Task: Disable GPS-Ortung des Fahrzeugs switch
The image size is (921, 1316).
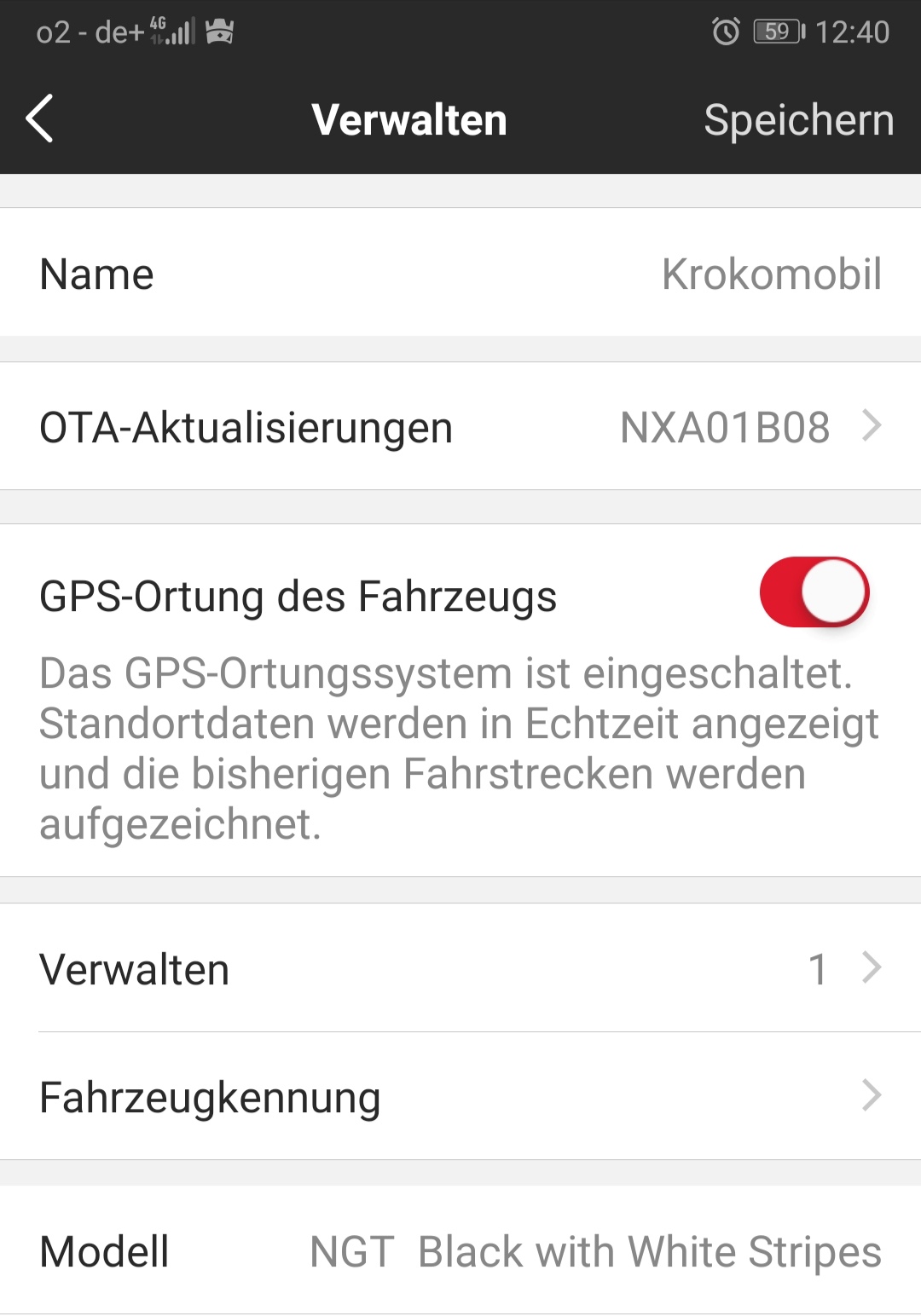Action: pos(814,592)
